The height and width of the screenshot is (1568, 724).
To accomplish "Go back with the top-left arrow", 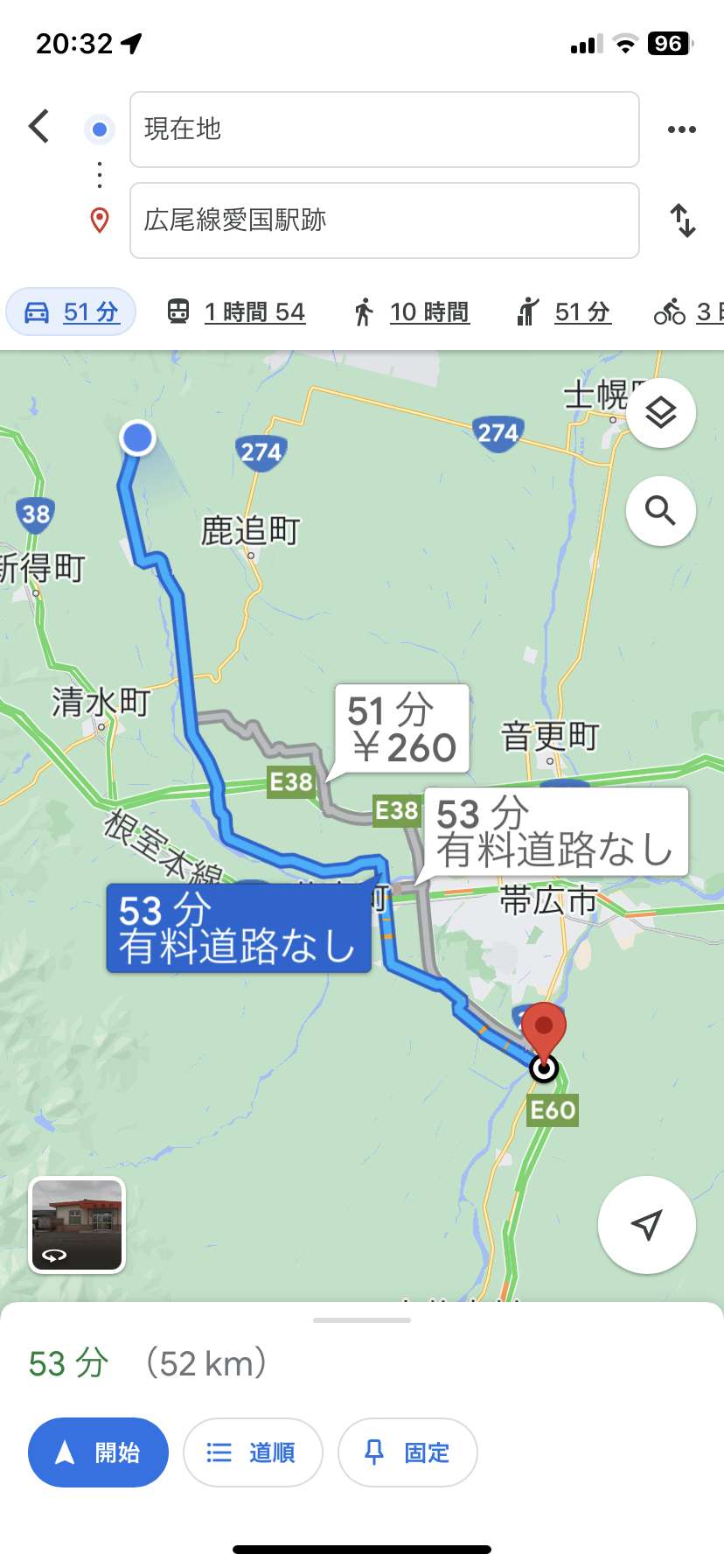I will [38, 127].
